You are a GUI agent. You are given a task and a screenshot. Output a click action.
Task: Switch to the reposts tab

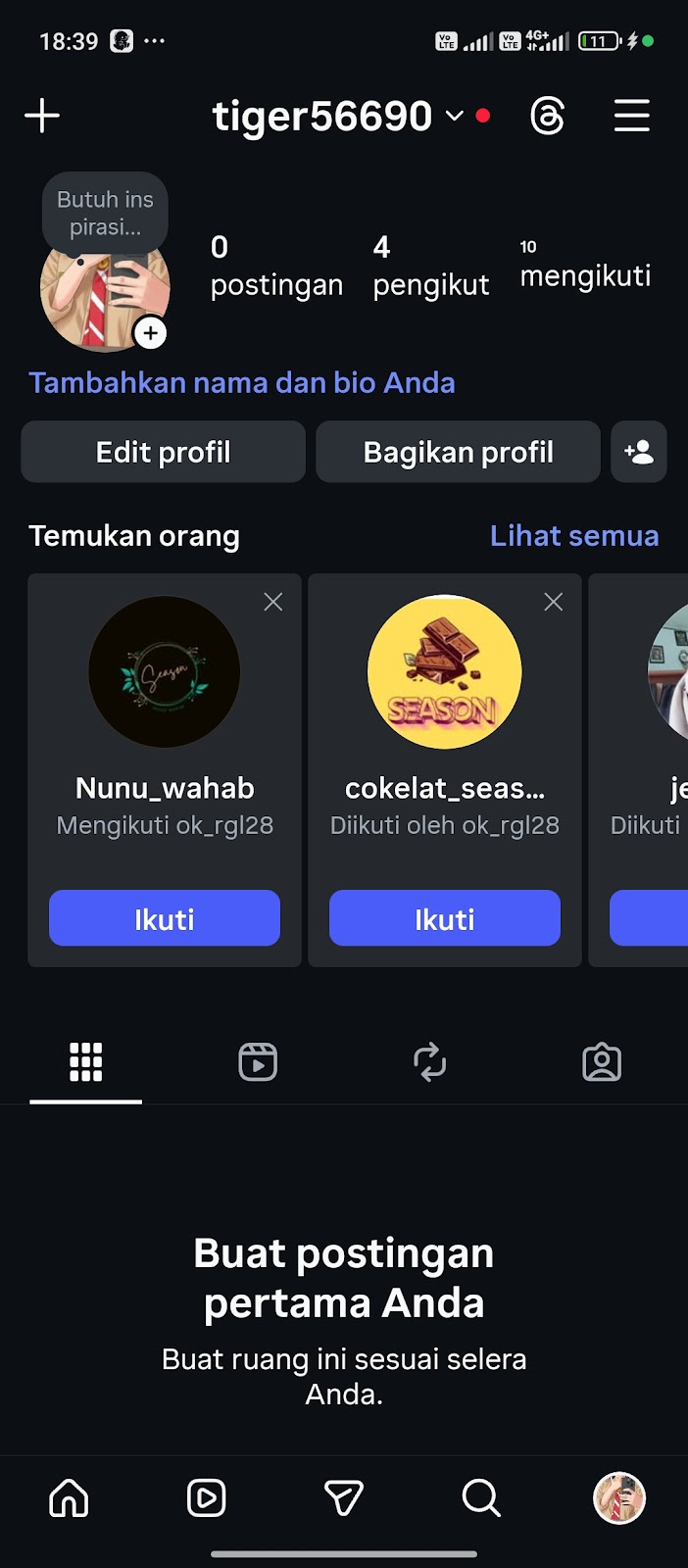coord(430,1062)
